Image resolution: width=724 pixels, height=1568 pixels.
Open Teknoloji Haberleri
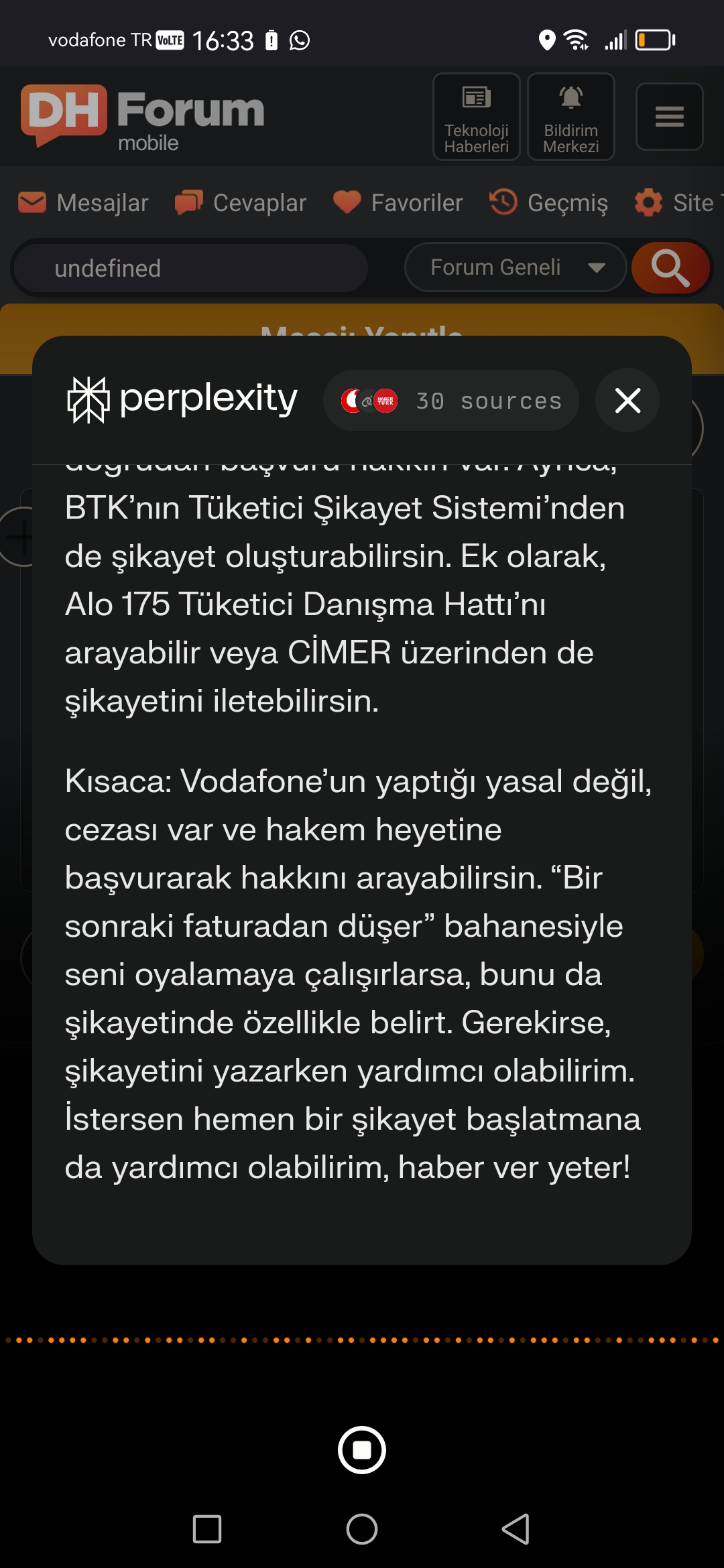[x=477, y=117]
